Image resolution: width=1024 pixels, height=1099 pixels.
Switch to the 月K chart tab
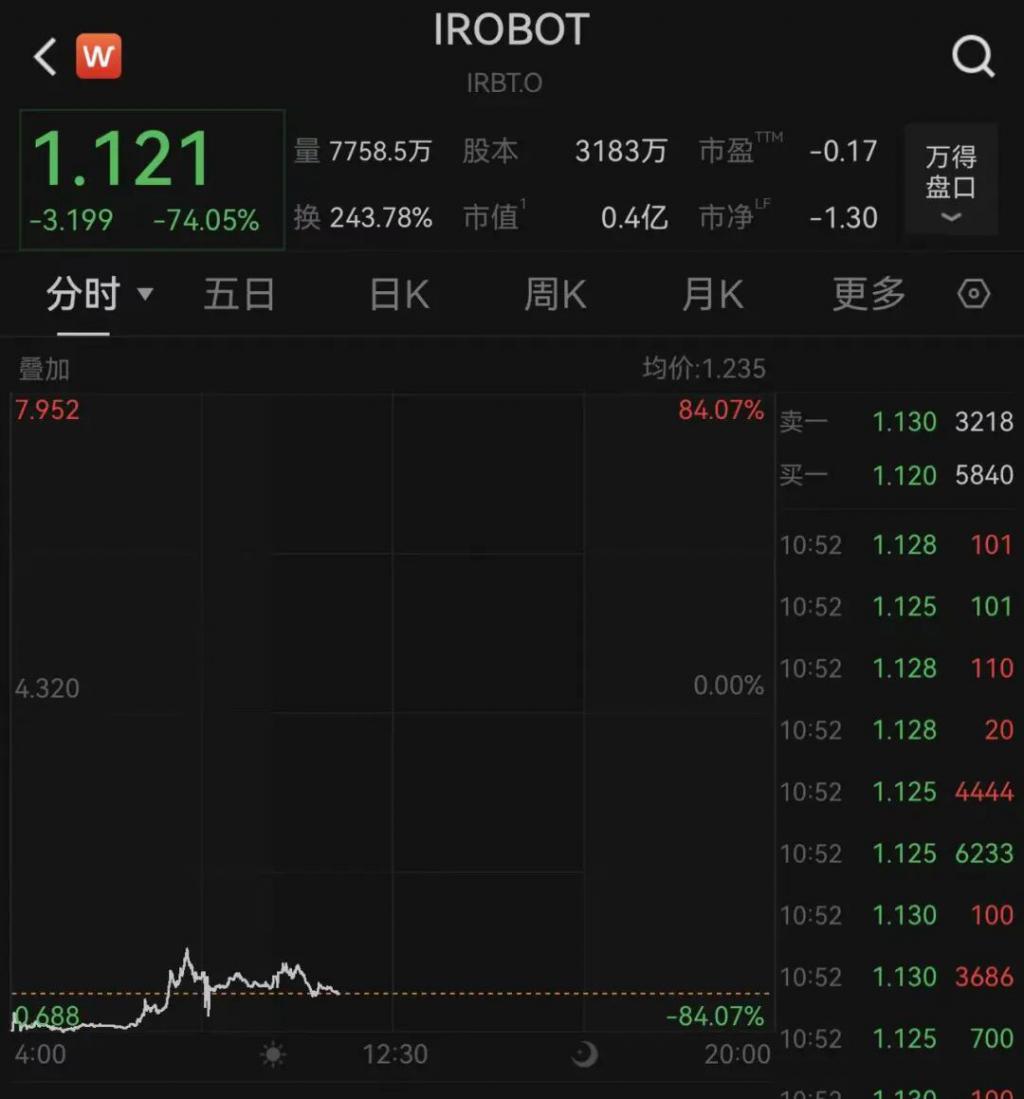point(712,294)
